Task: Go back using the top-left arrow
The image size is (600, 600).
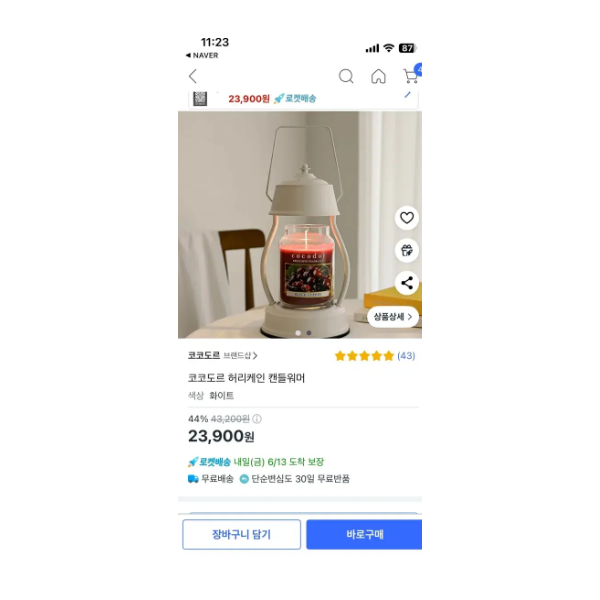Action: 193,76
